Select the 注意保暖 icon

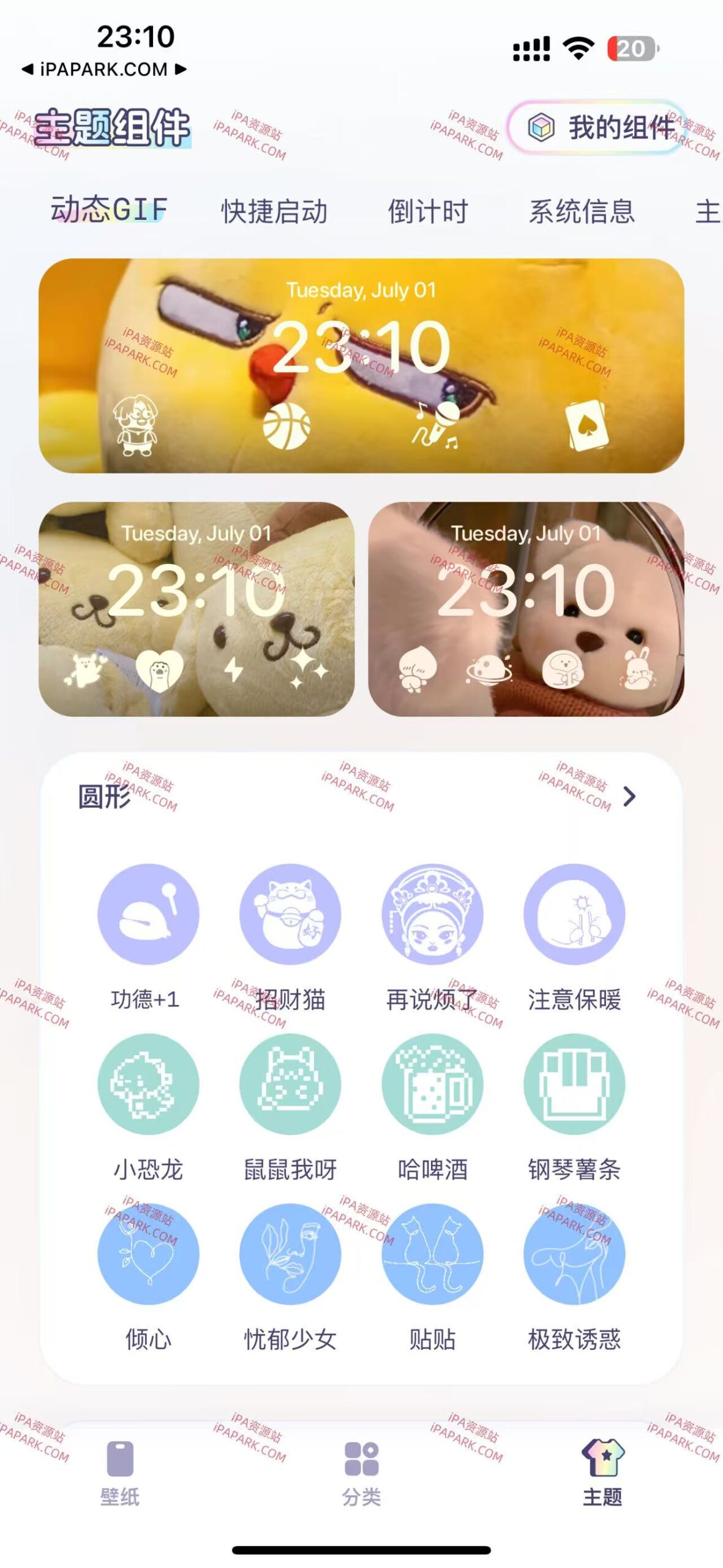coord(575,913)
